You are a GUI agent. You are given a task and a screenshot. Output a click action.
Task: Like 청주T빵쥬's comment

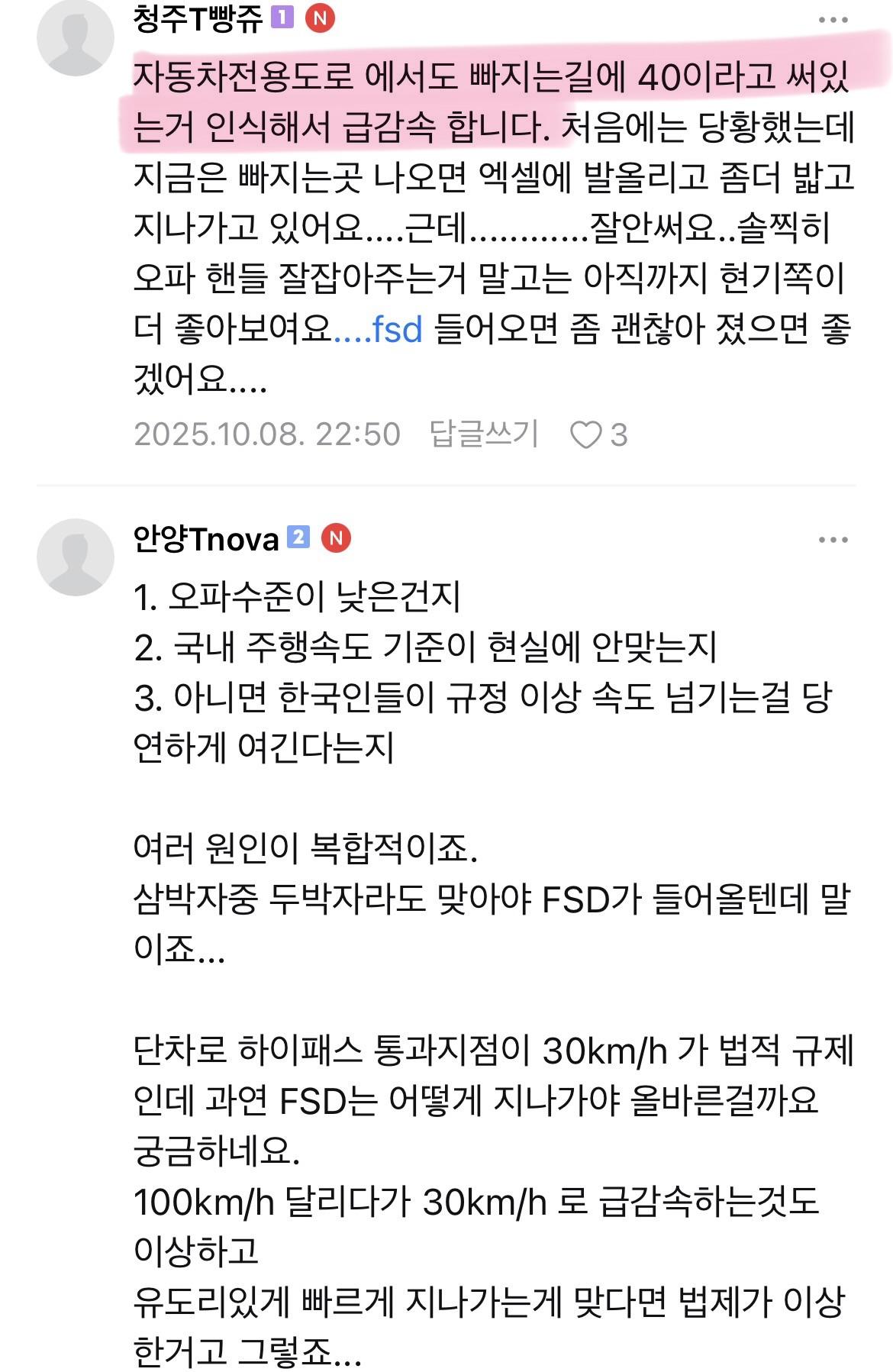pos(587,434)
